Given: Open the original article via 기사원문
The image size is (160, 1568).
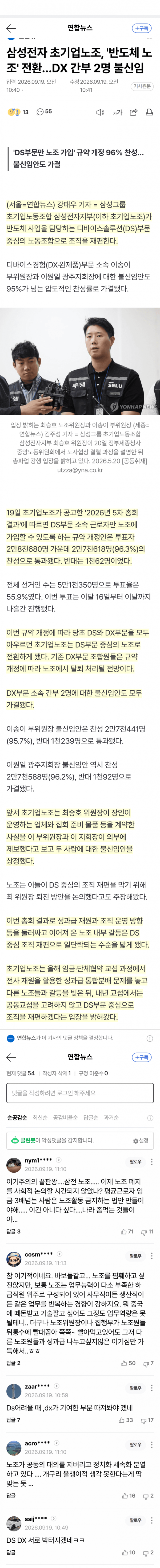Looking at the screenshot, I should [x=142, y=87].
